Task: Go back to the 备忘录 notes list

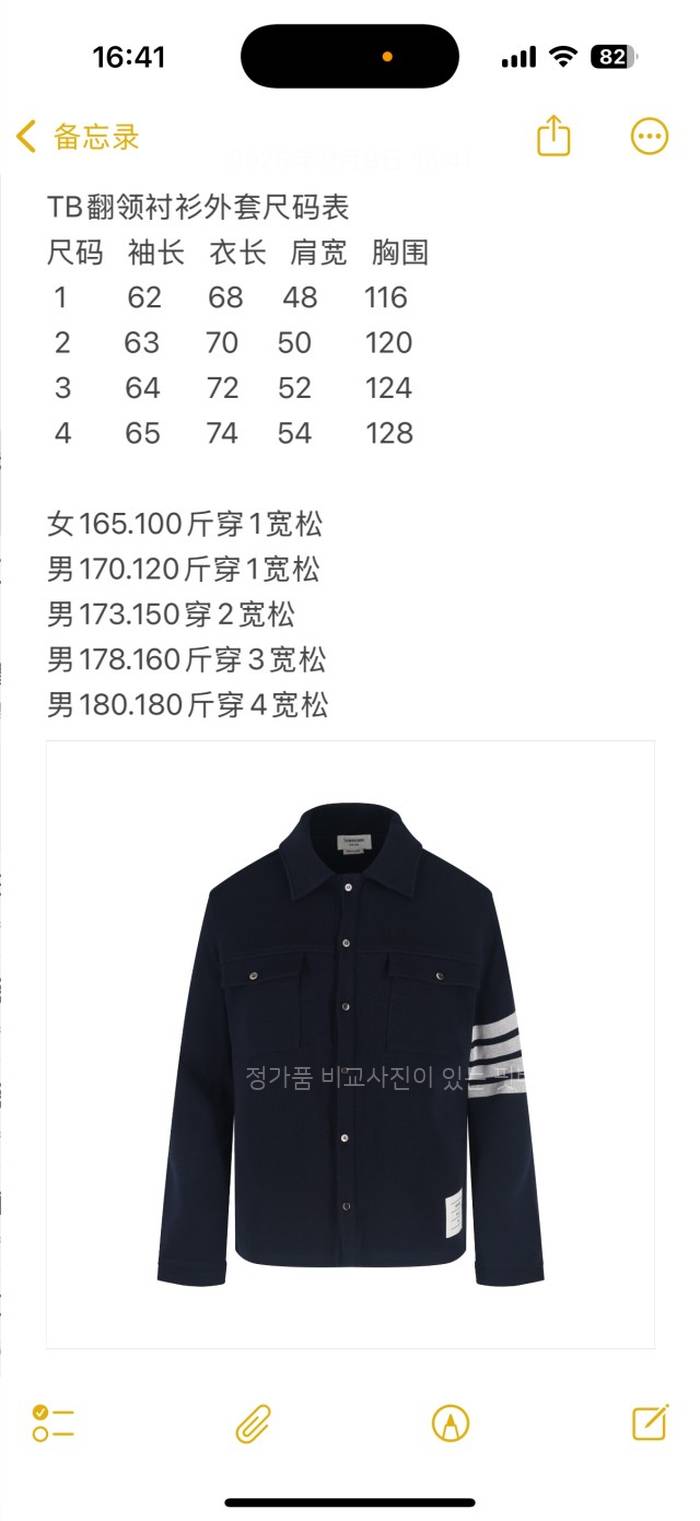Action: coord(78,137)
